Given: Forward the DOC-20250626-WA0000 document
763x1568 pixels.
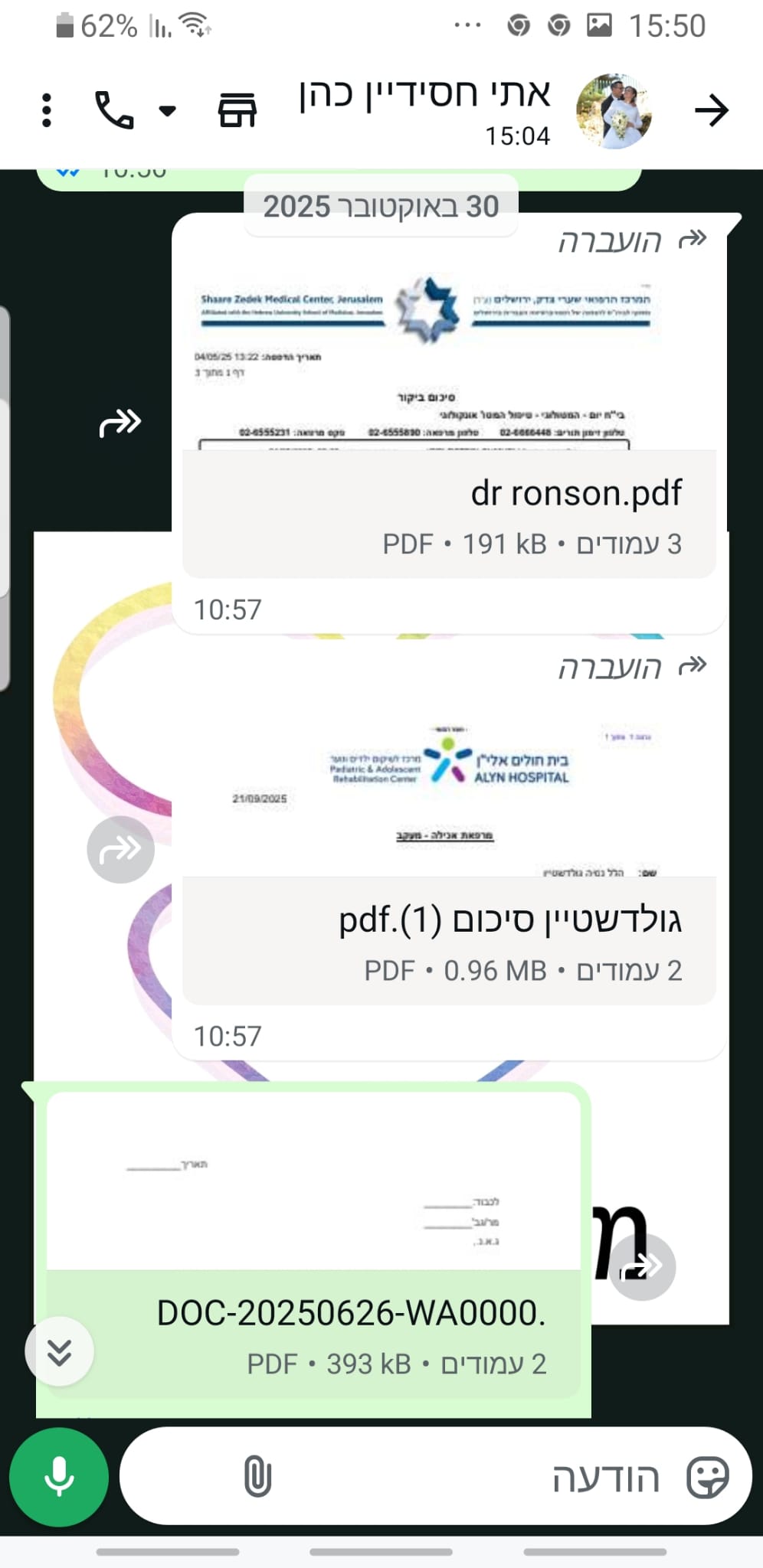Looking at the screenshot, I should click(x=642, y=1266).
